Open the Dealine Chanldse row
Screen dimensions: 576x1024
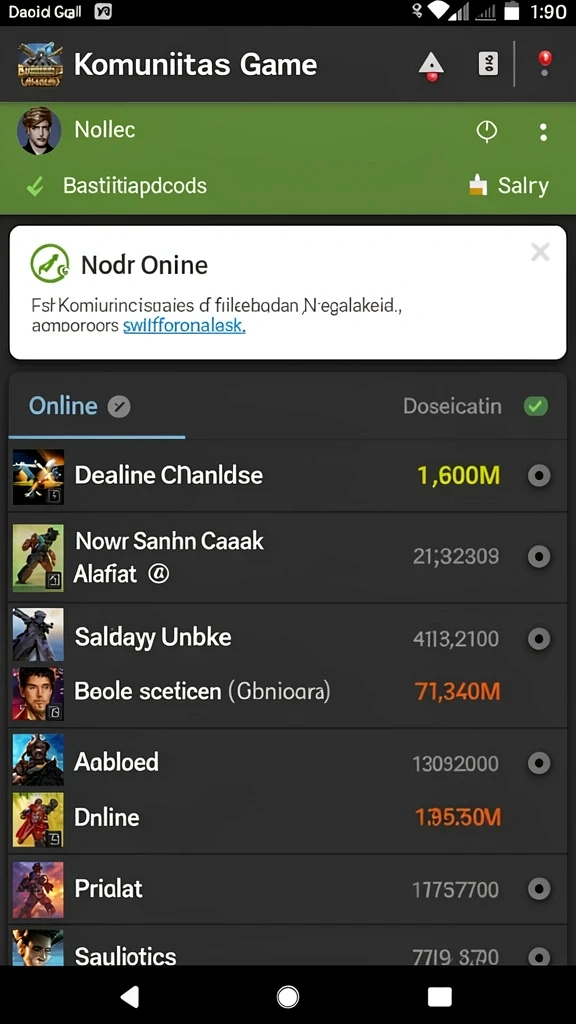tap(287, 476)
